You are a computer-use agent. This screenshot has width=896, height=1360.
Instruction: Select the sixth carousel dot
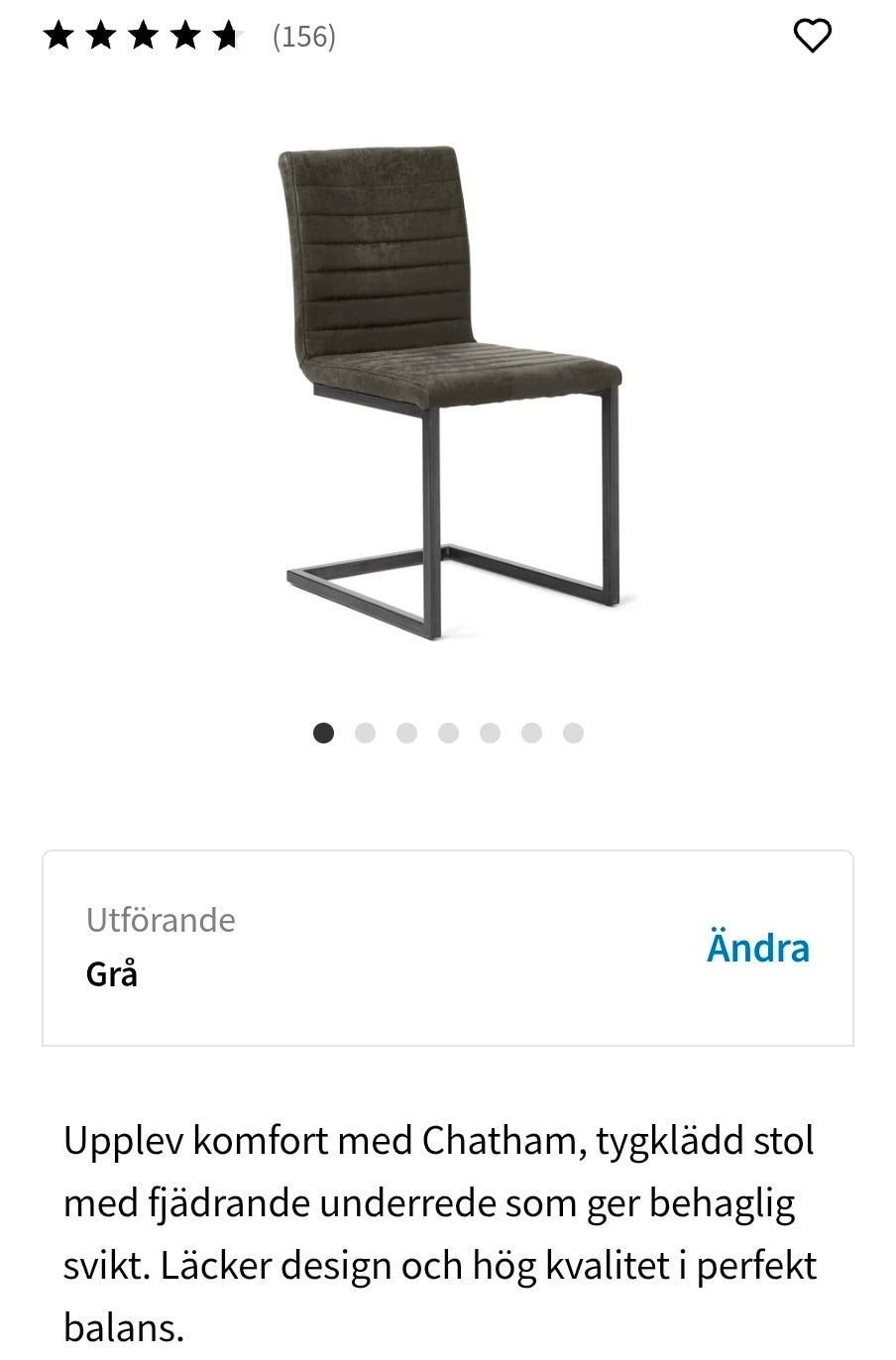point(531,734)
